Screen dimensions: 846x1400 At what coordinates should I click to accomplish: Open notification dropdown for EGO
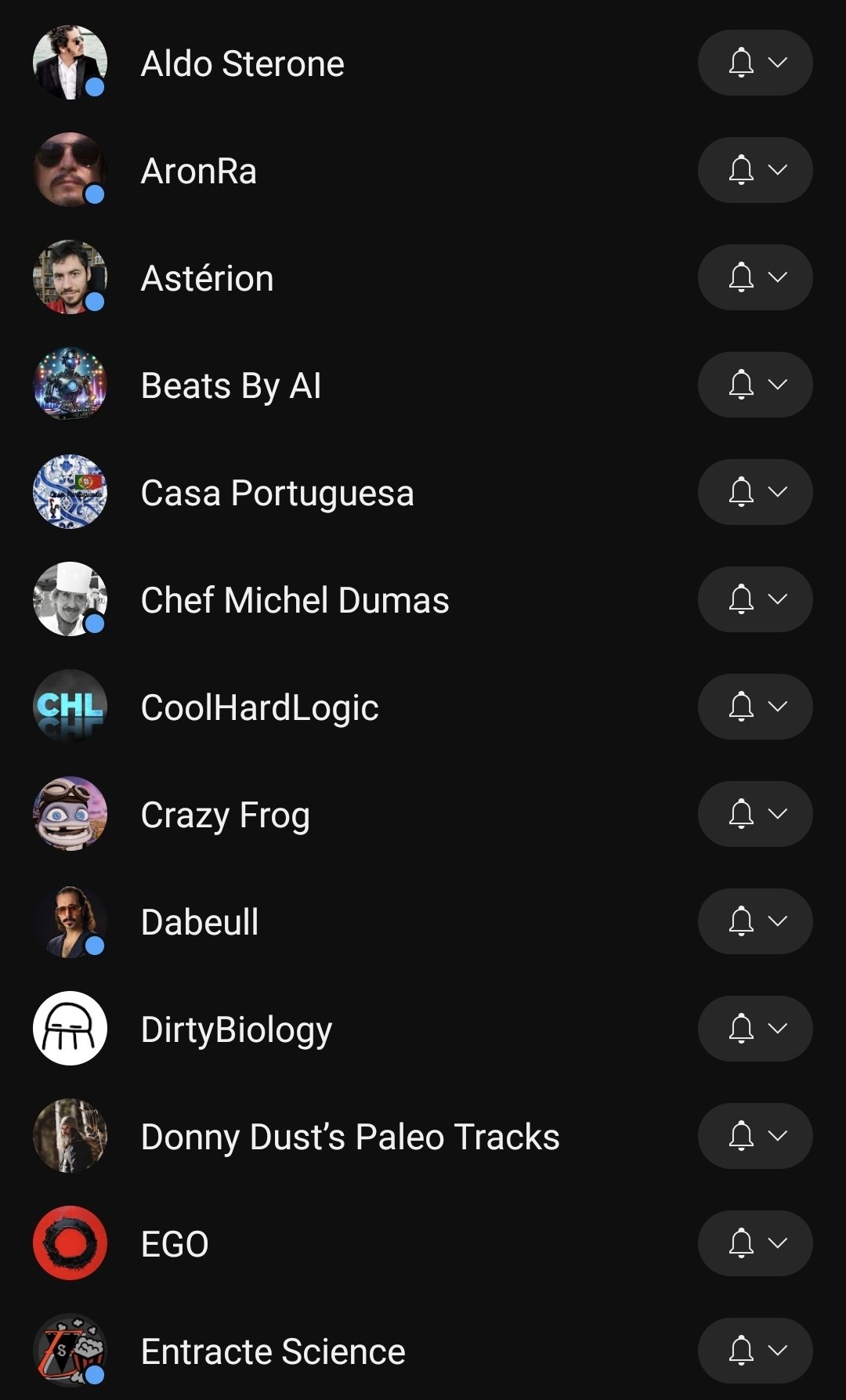point(755,1243)
